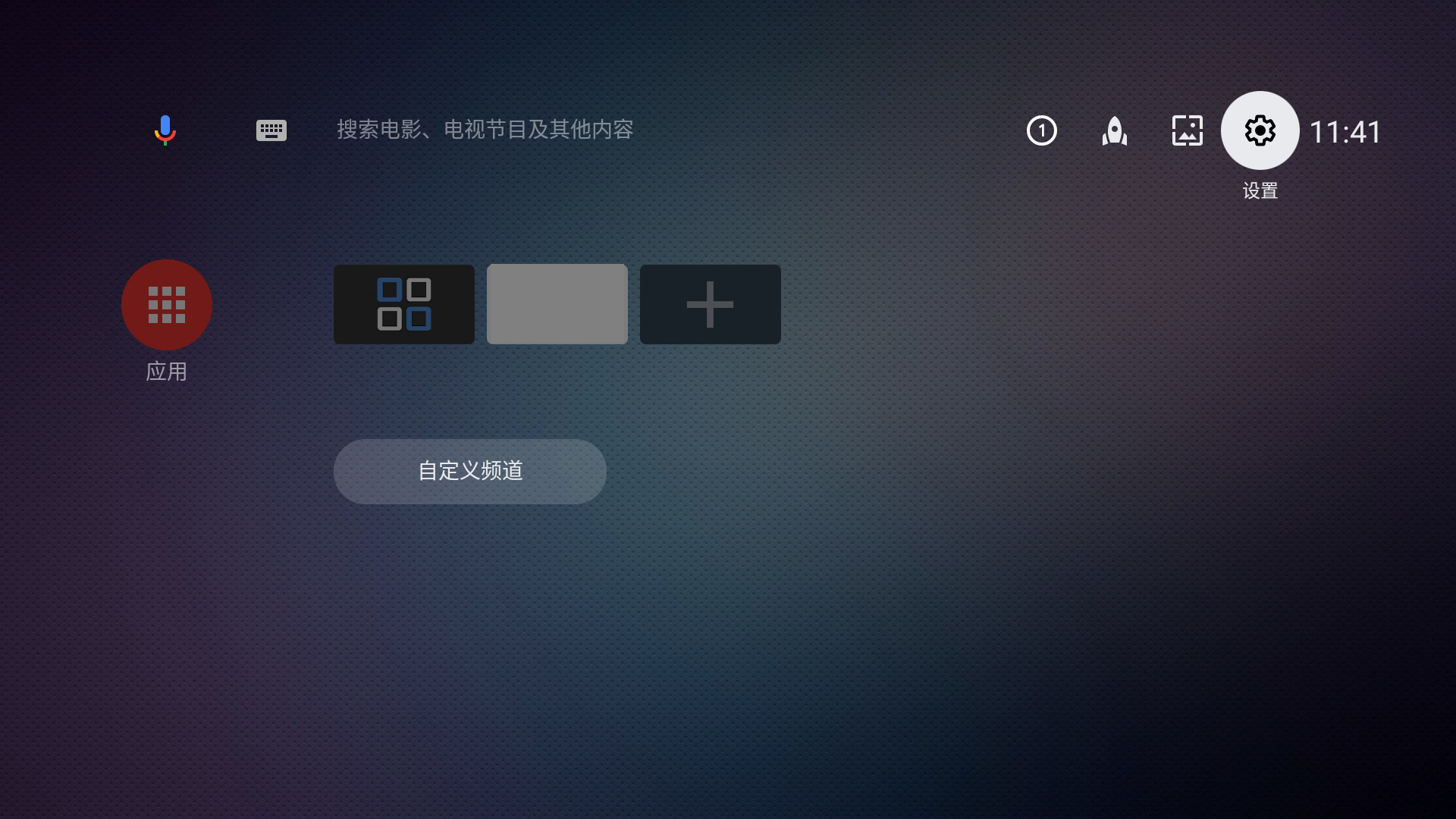This screenshot has height=819, width=1456.
Task: Open the app tile with four squares
Action: pyautogui.click(x=404, y=304)
